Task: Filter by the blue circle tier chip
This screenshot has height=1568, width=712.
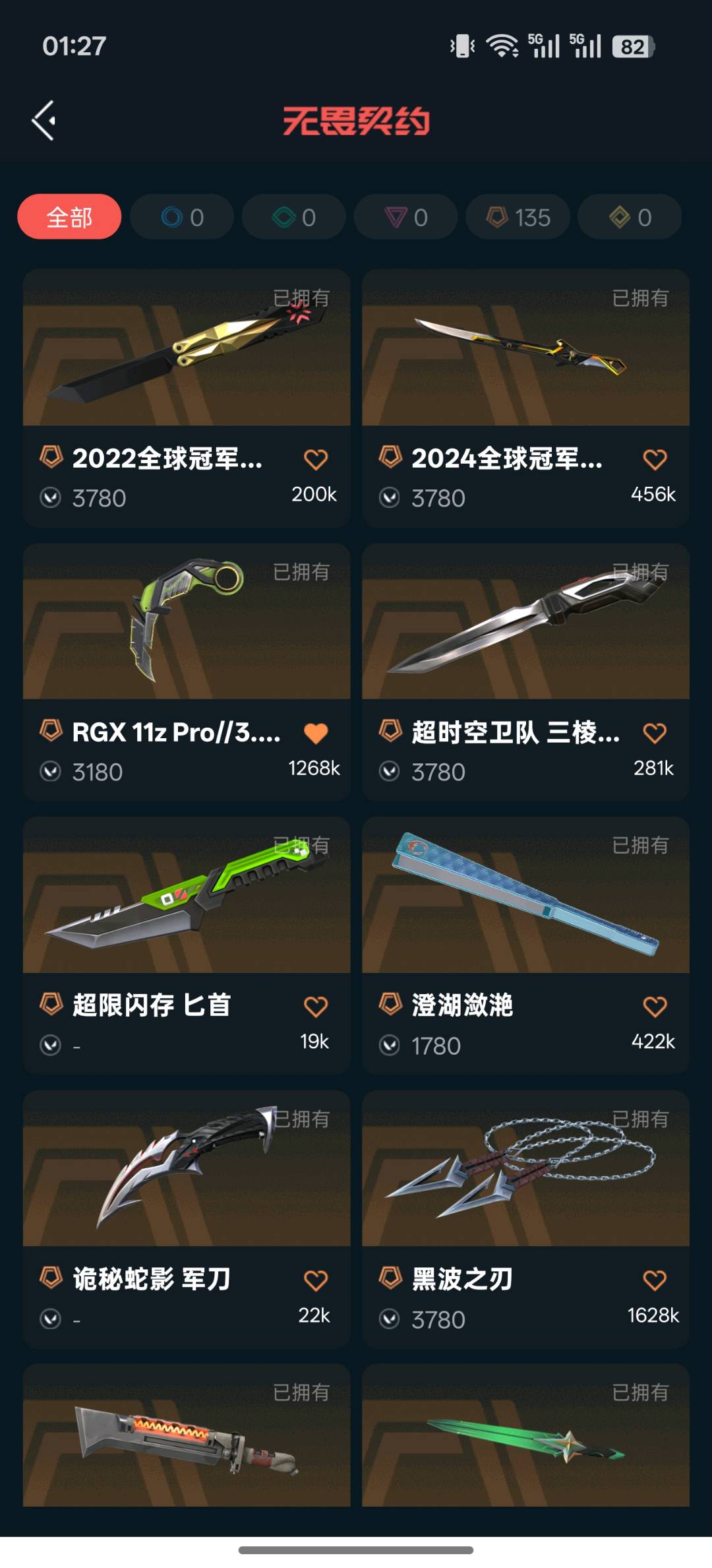Action: point(182,217)
